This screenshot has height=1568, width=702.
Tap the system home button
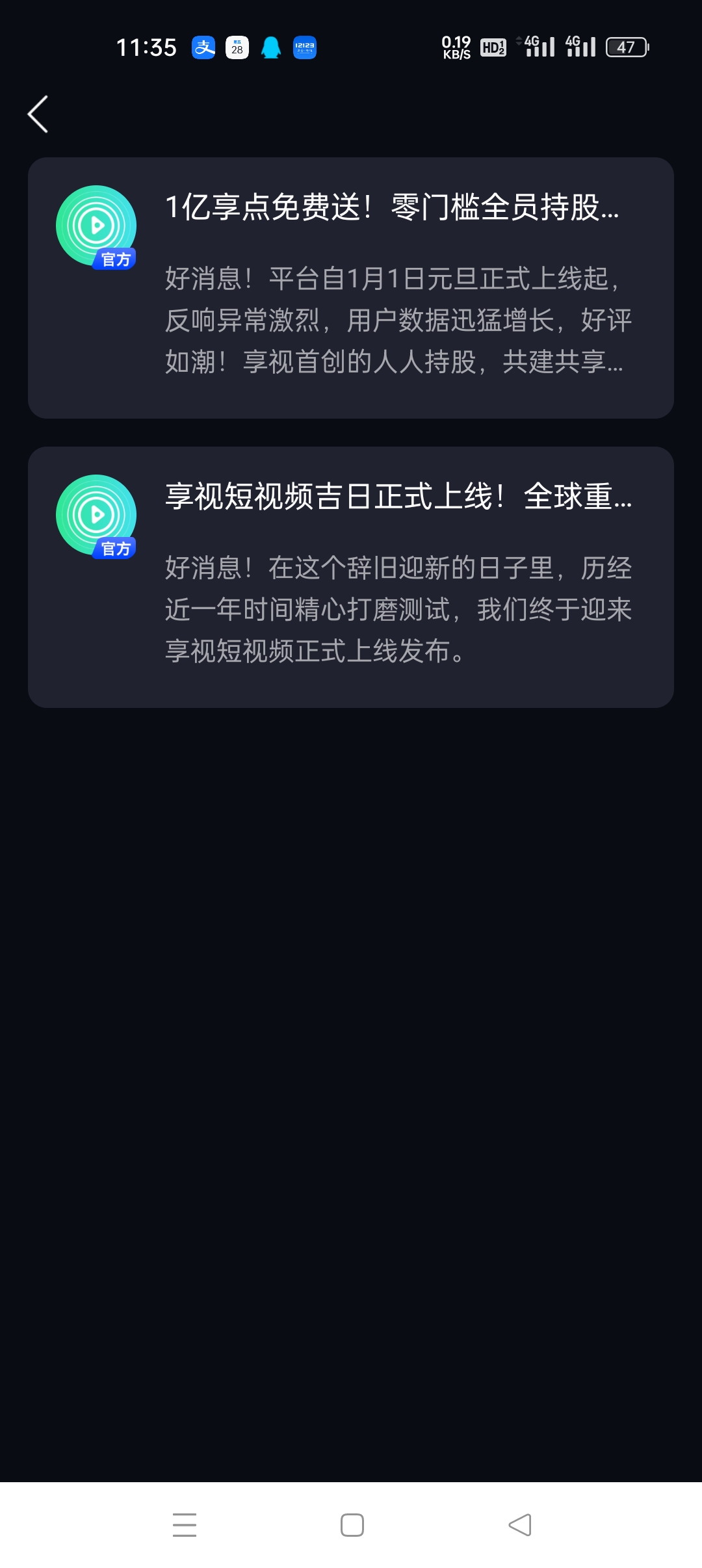click(352, 1525)
